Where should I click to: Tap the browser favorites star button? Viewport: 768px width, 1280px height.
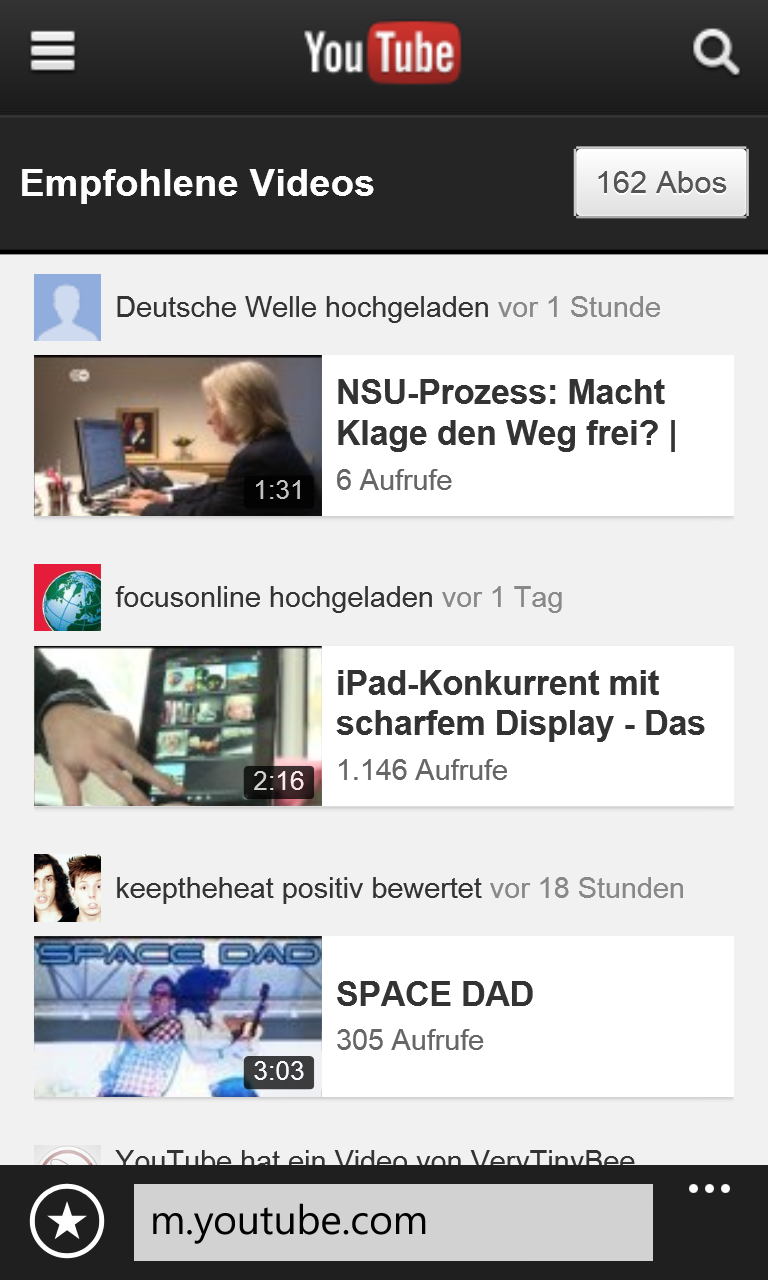[67, 1222]
